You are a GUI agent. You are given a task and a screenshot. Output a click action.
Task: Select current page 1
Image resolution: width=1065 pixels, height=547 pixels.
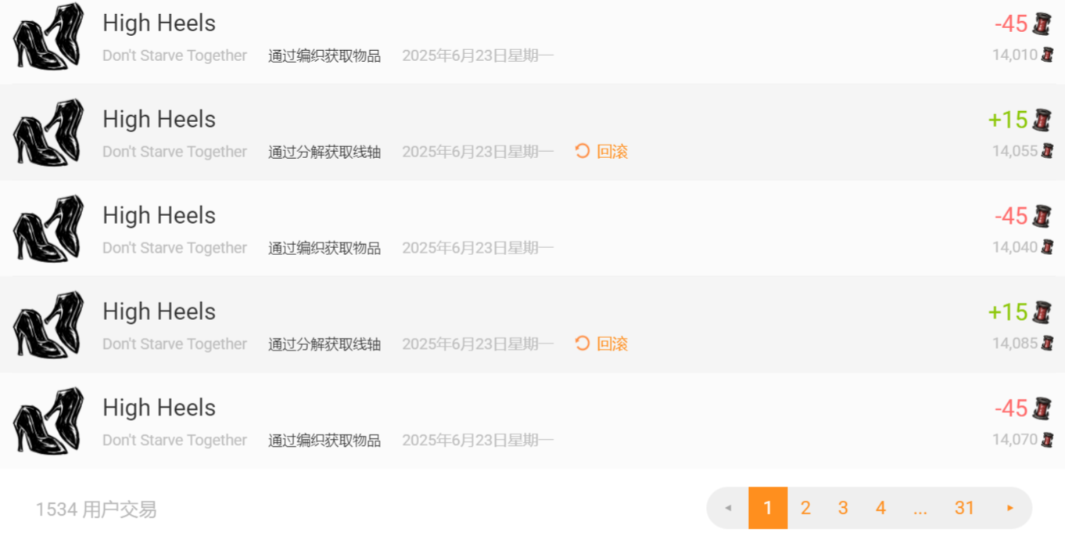768,508
